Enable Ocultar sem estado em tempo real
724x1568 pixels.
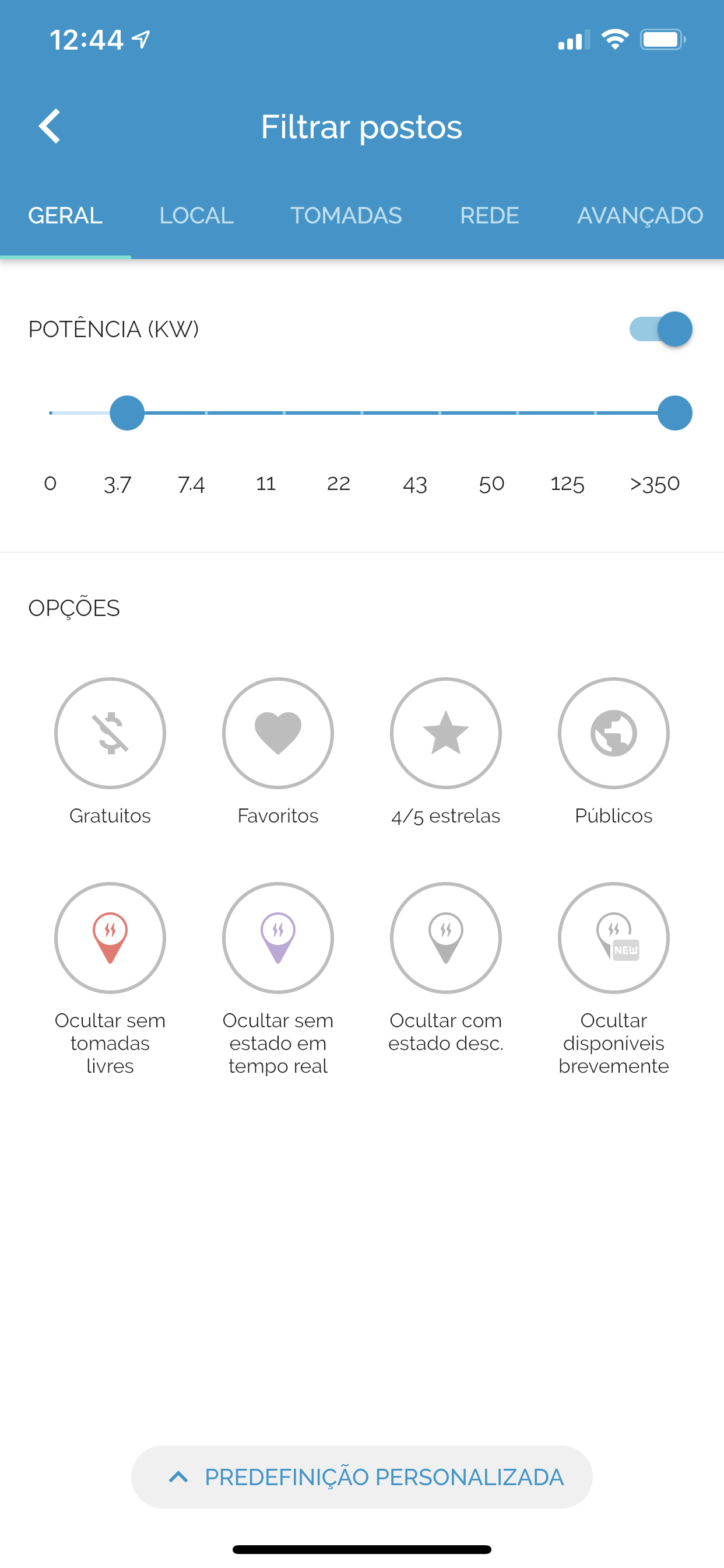(278, 937)
